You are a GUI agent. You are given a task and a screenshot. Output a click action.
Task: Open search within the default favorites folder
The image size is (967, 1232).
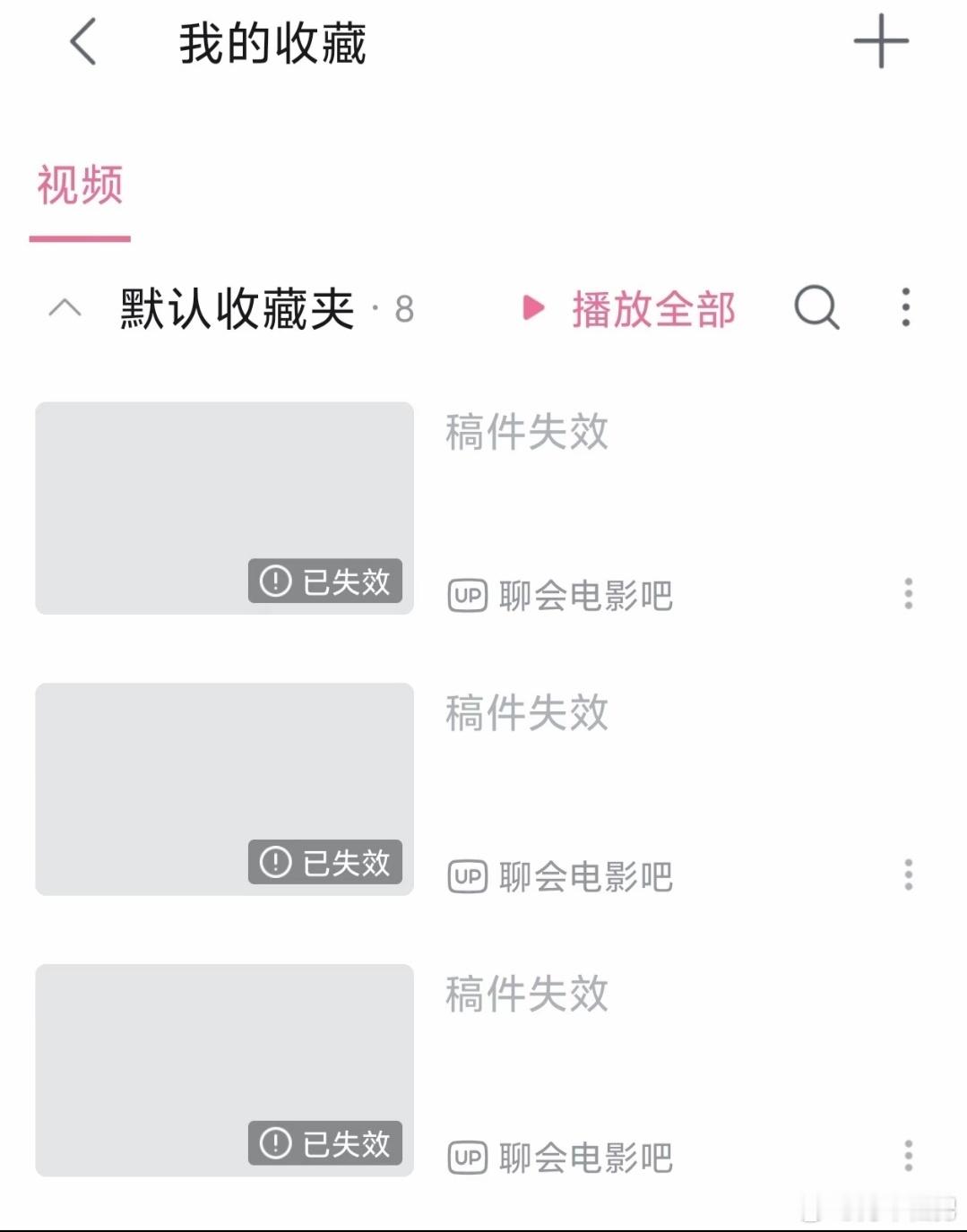(816, 309)
